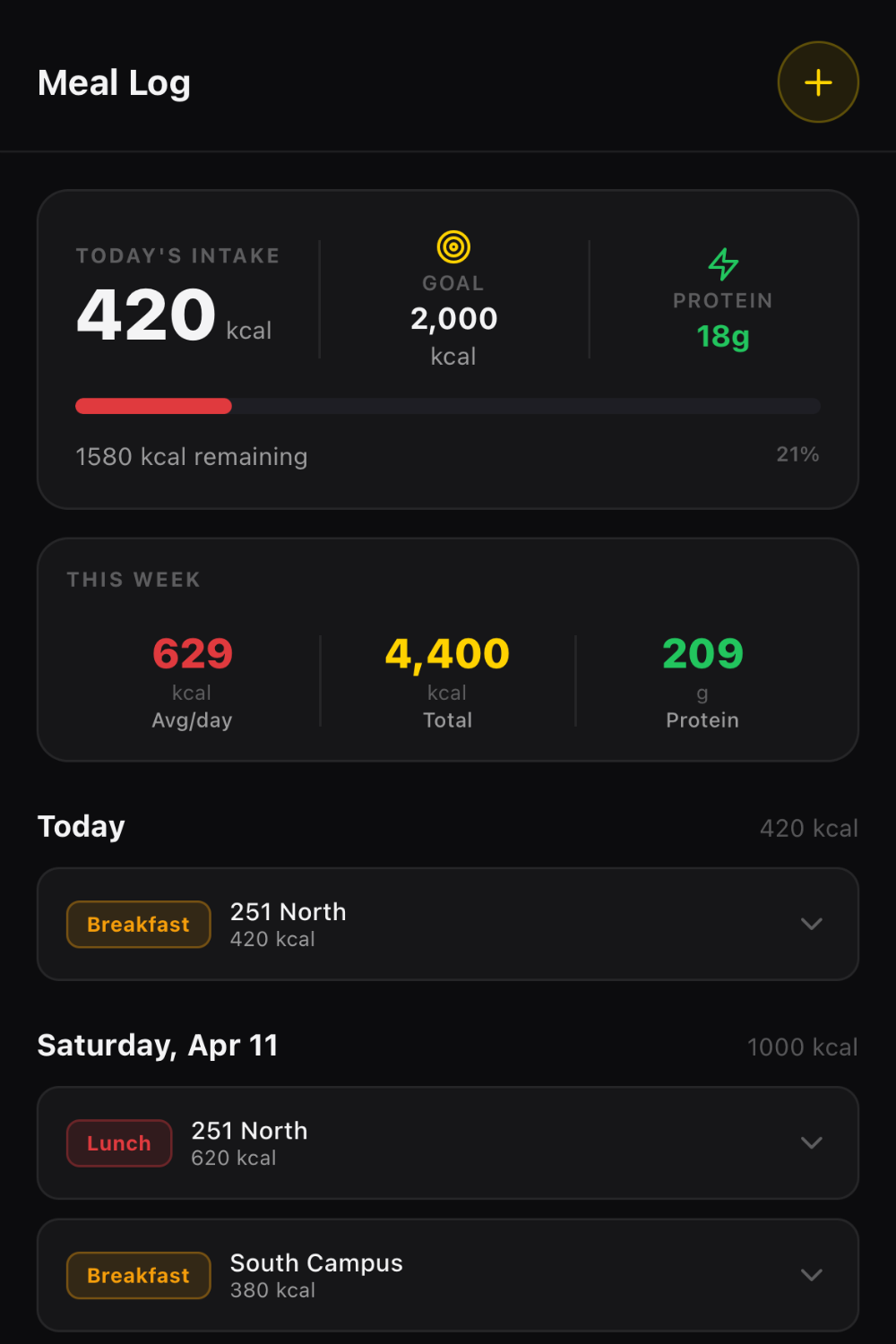The width and height of the screenshot is (896, 1344).
Task: Expand today's 251 North breakfast entry
Action: pos(448,924)
